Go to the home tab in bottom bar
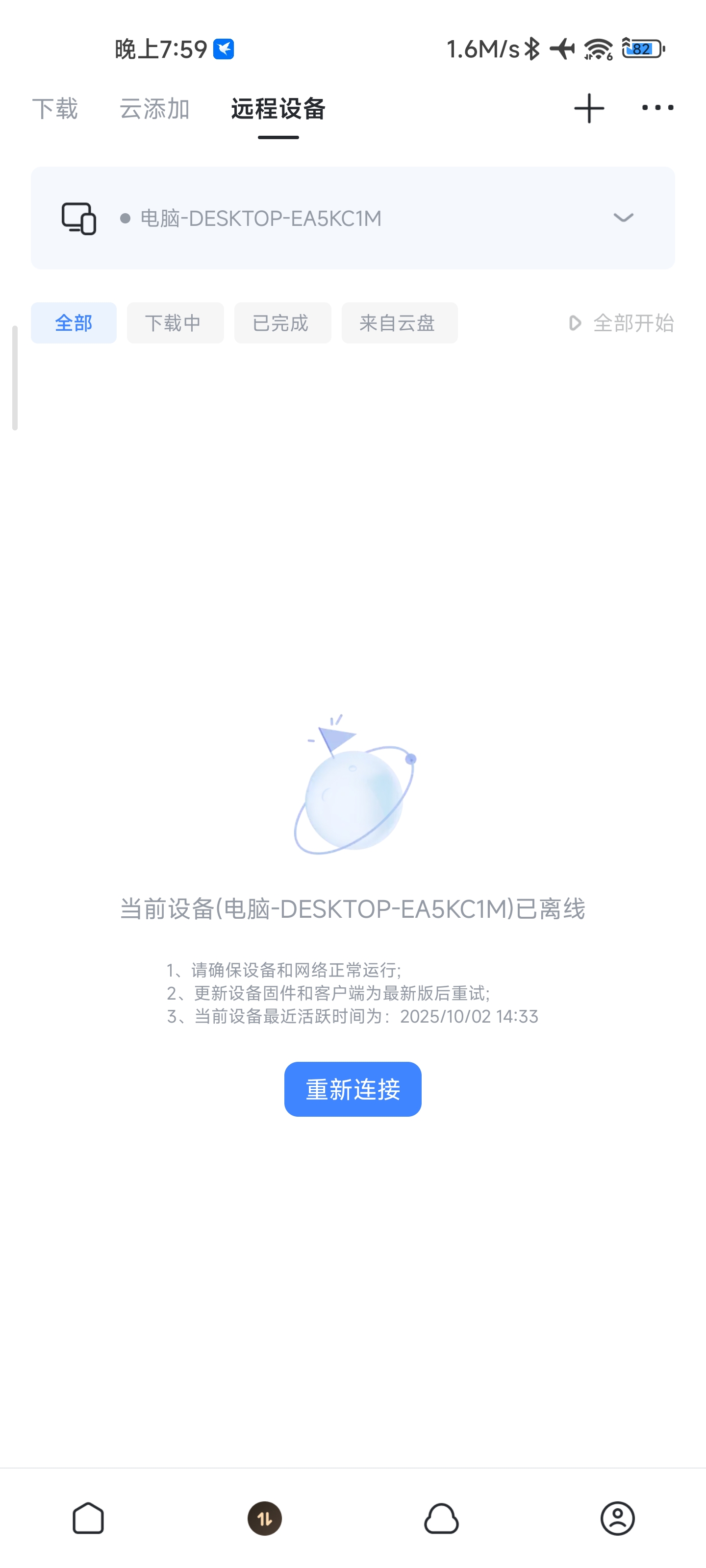 pos(88,1518)
